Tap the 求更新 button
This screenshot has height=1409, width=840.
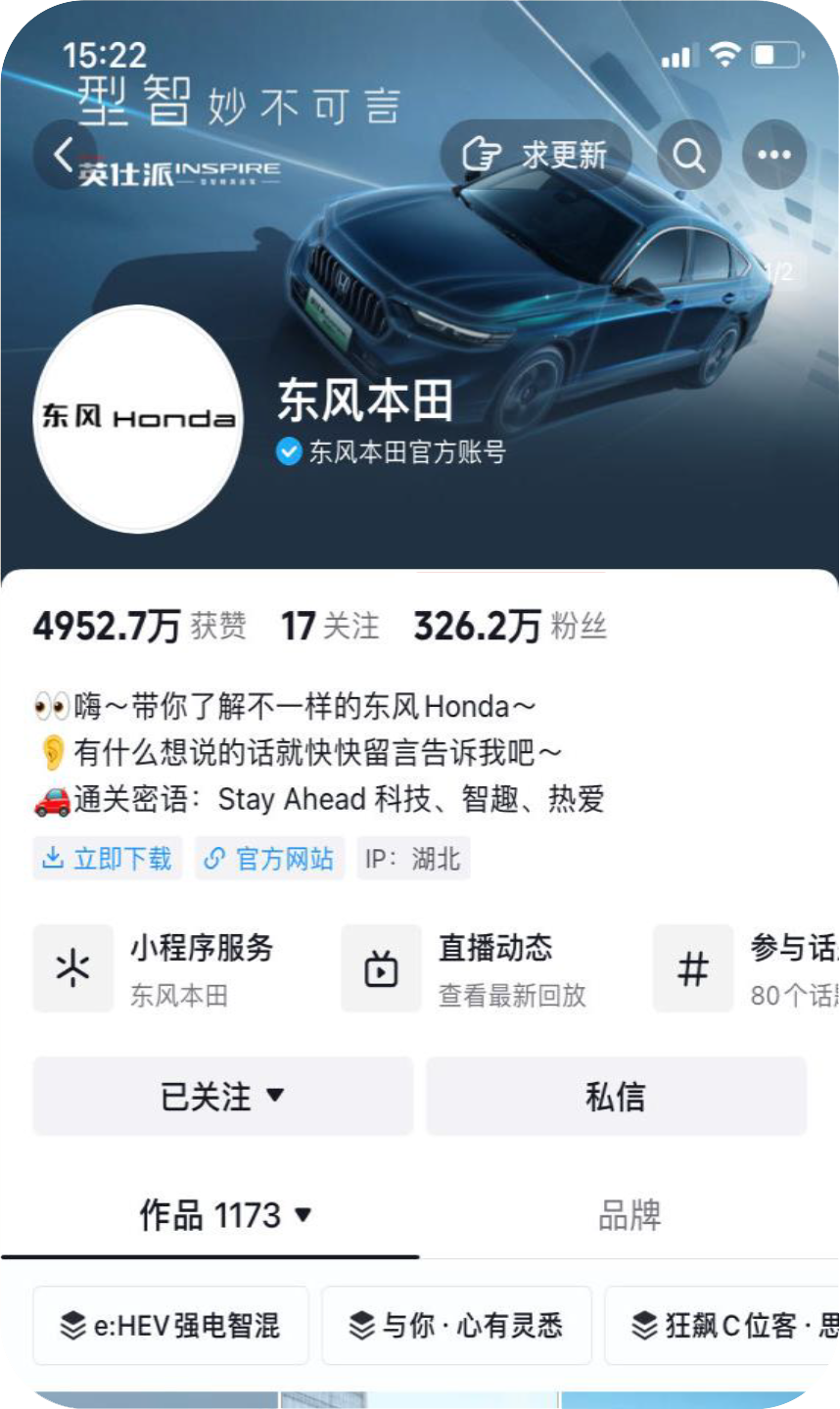coord(536,155)
